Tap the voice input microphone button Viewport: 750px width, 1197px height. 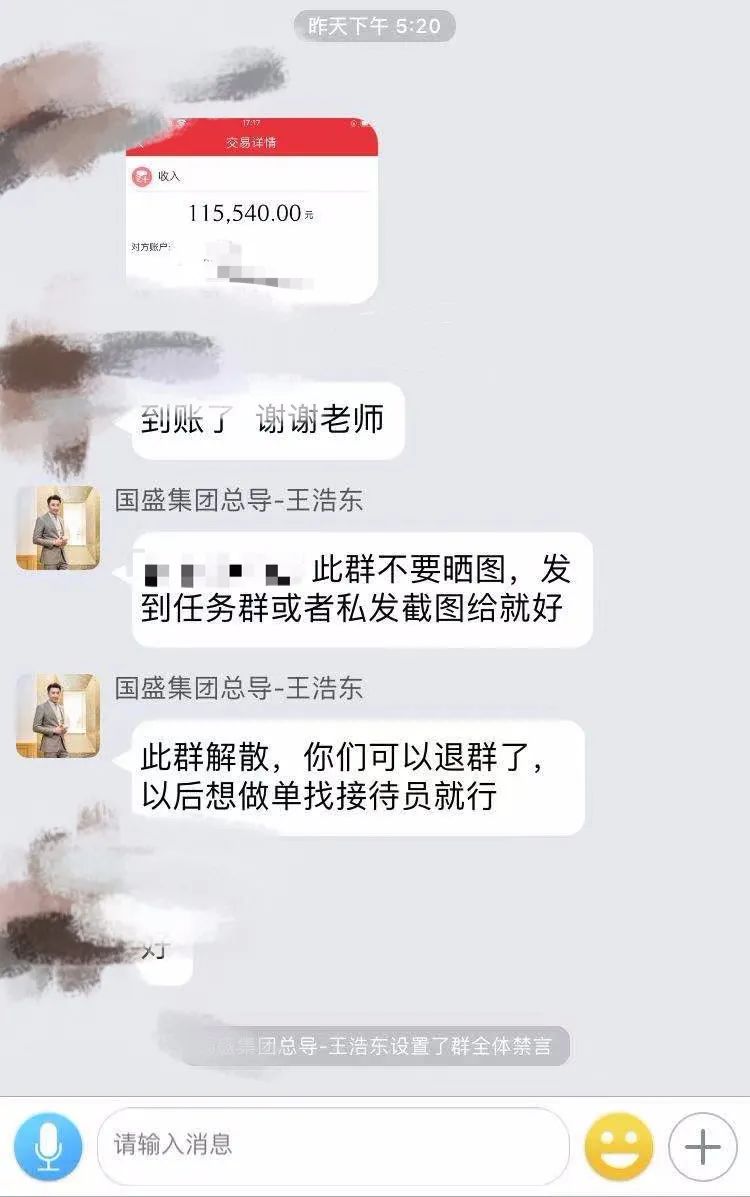pos(48,1146)
